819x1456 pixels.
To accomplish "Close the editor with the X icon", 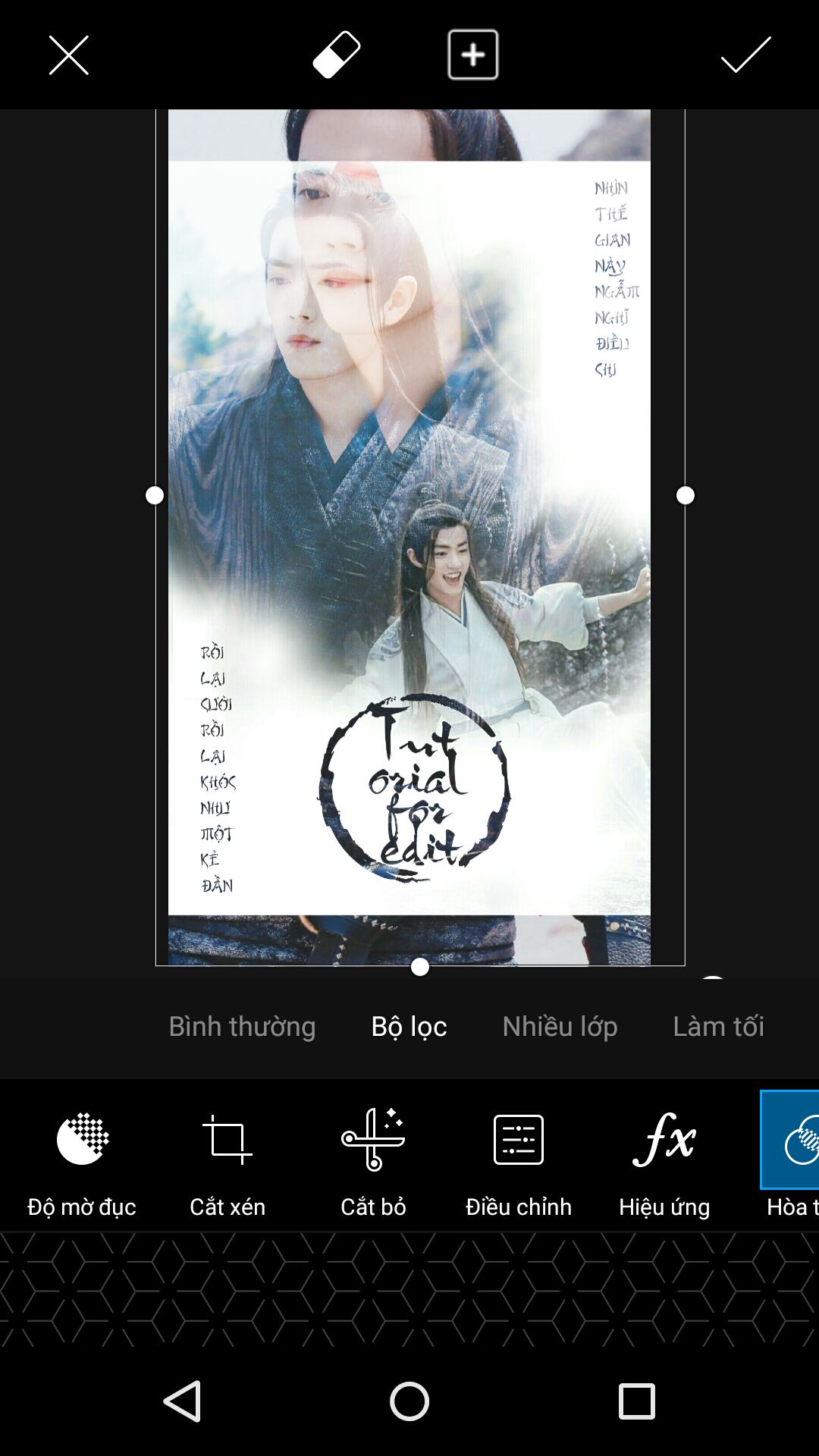I will point(69,55).
